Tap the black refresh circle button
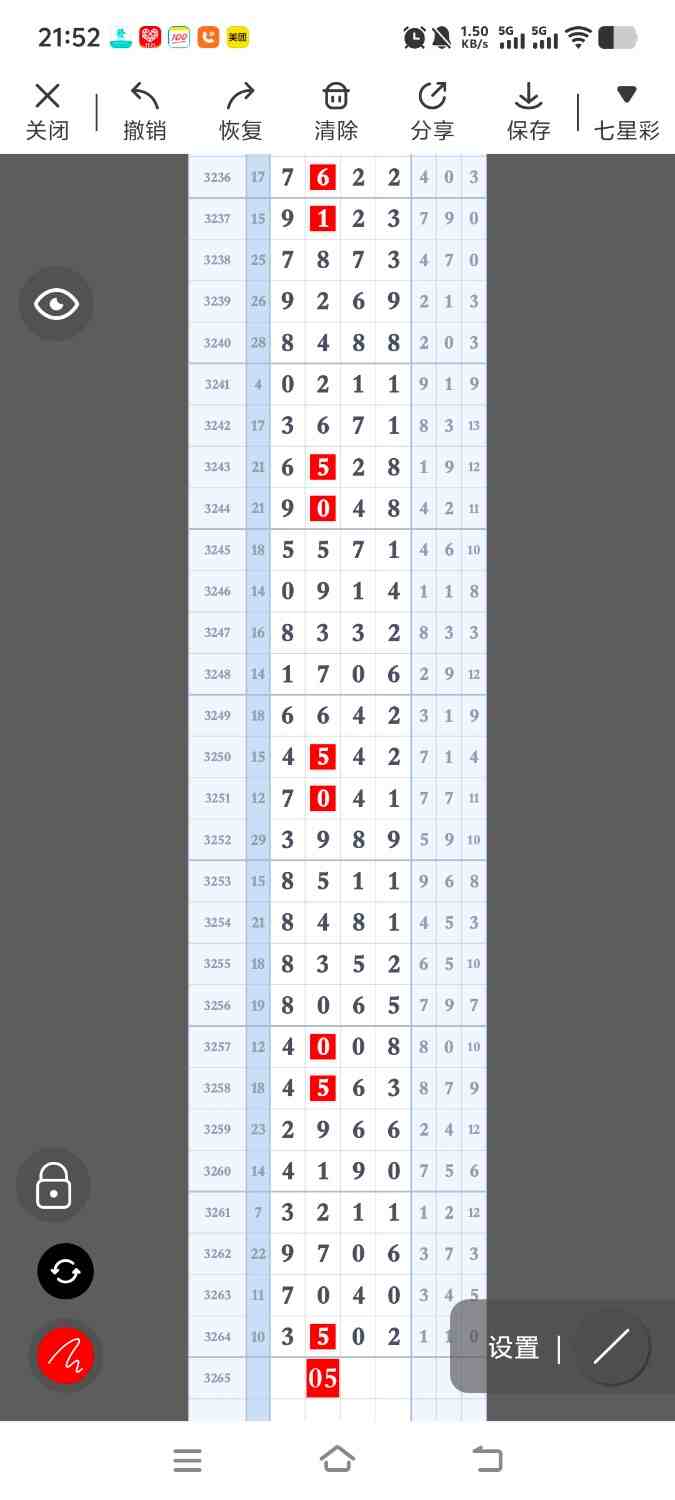This screenshot has height=1500, width=675. 65,1271
